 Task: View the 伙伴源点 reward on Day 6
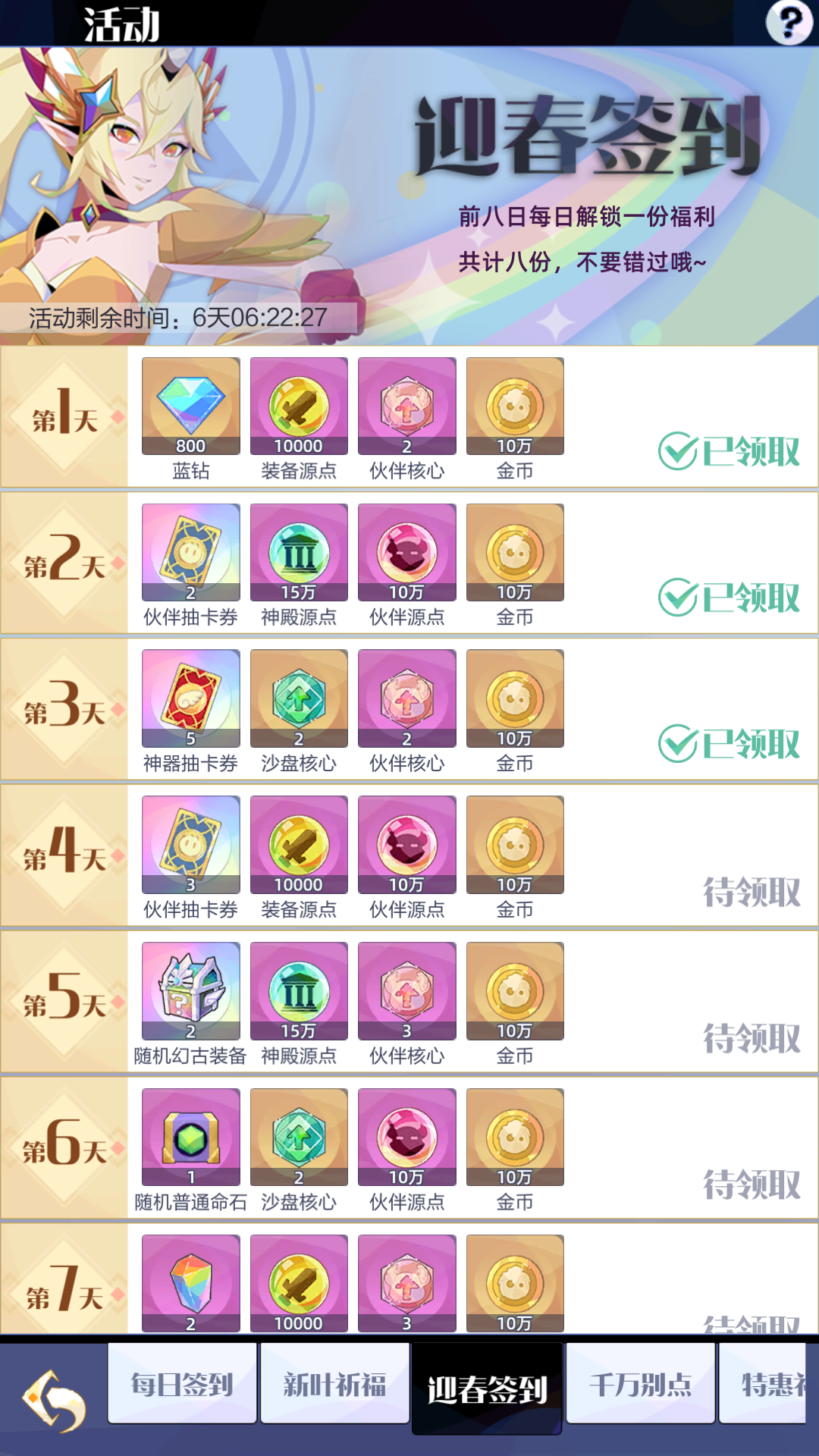pyautogui.click(x=407, y=1137)
